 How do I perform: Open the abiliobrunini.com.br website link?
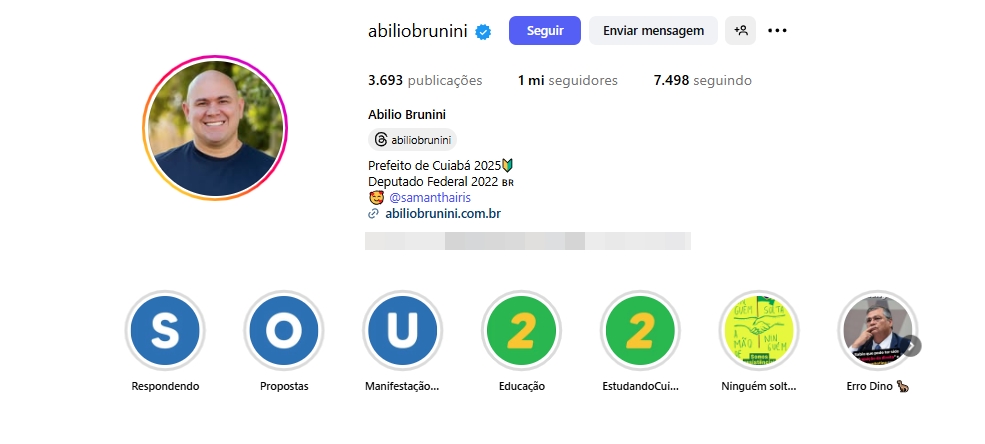pyautogui.click(x=442, y=213)
